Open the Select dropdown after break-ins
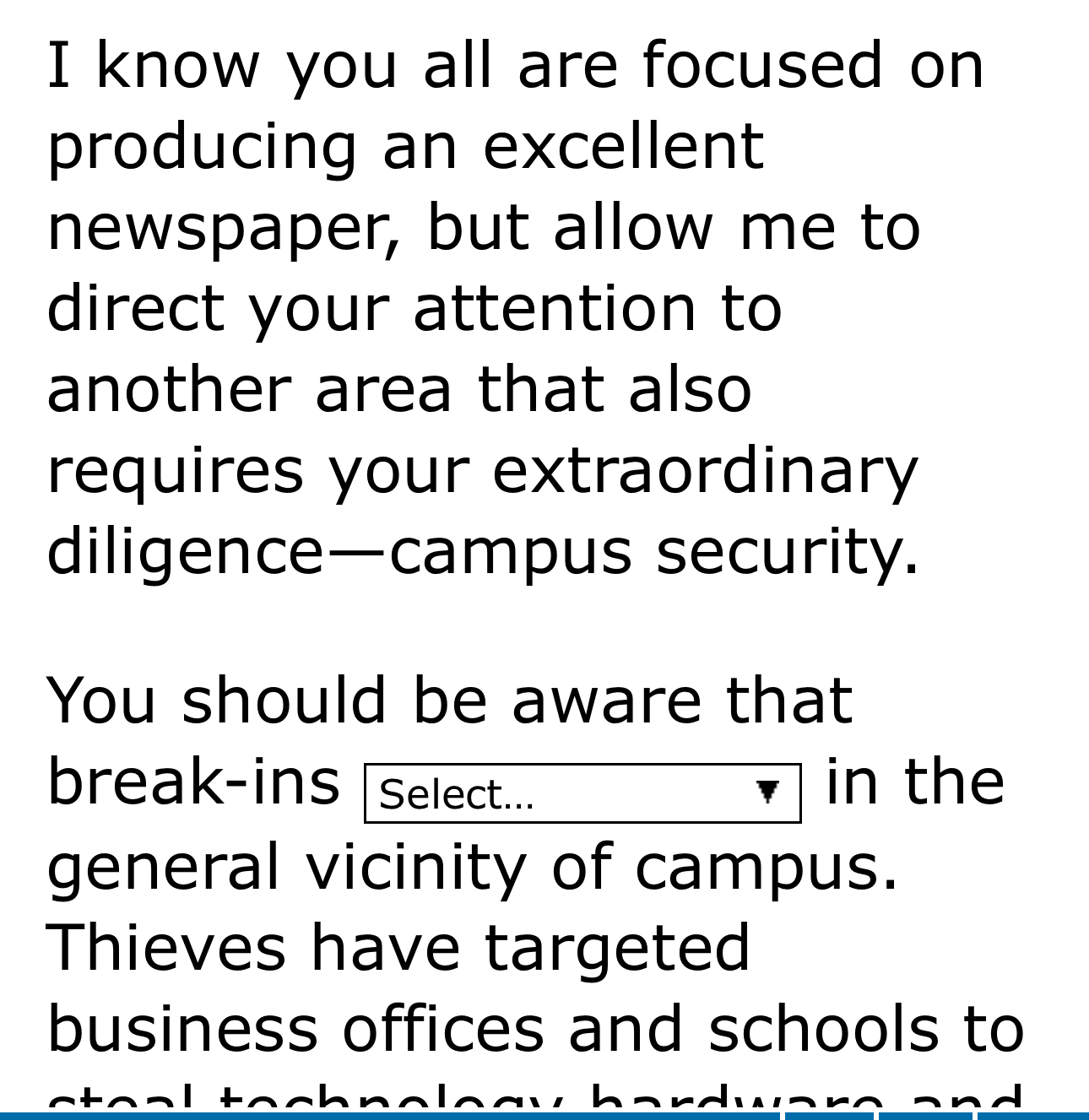The image size is (1089, 1120). pos(582,793)
